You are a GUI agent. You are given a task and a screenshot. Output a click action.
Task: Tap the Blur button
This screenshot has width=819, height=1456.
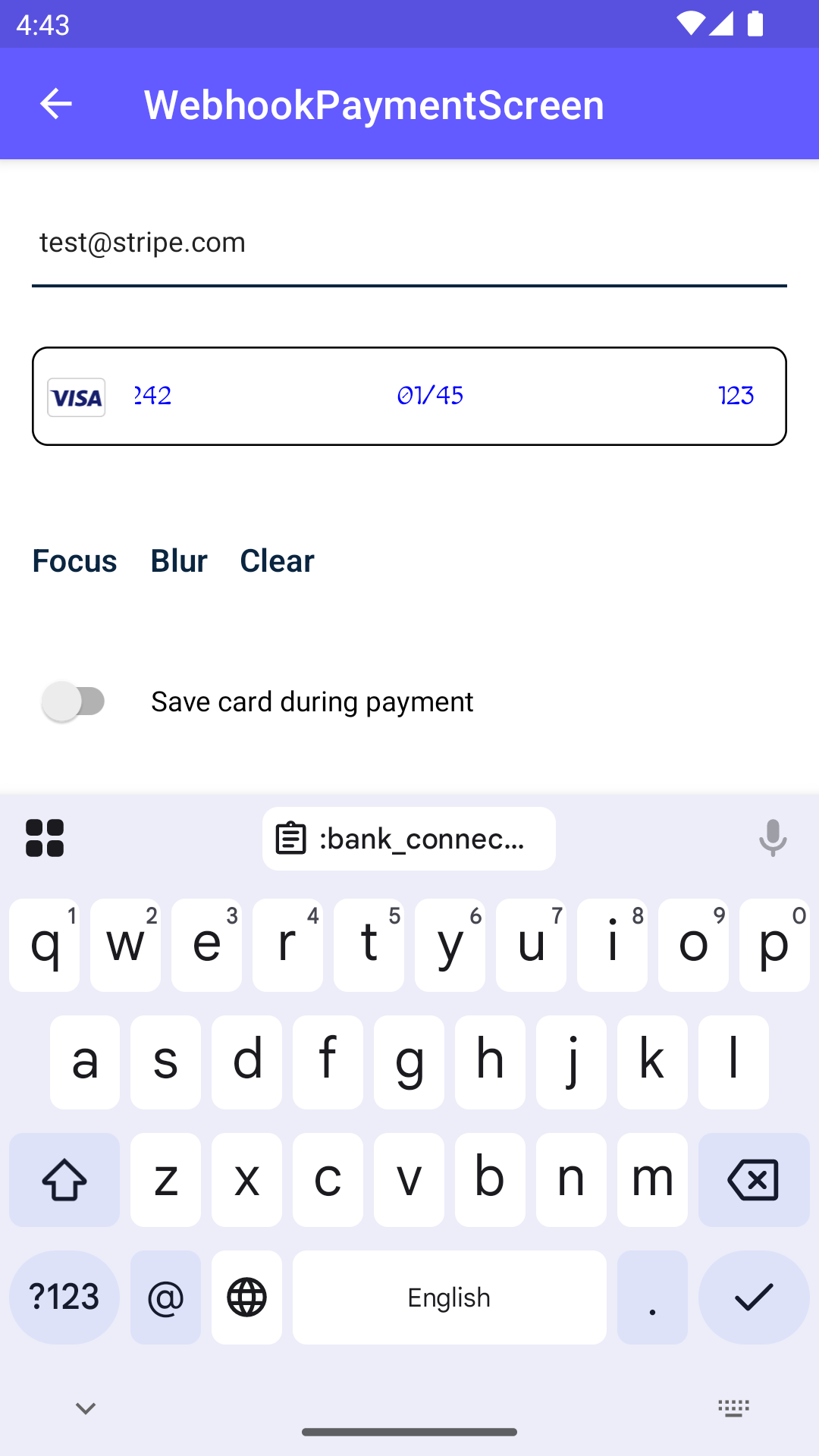point(179,561)
